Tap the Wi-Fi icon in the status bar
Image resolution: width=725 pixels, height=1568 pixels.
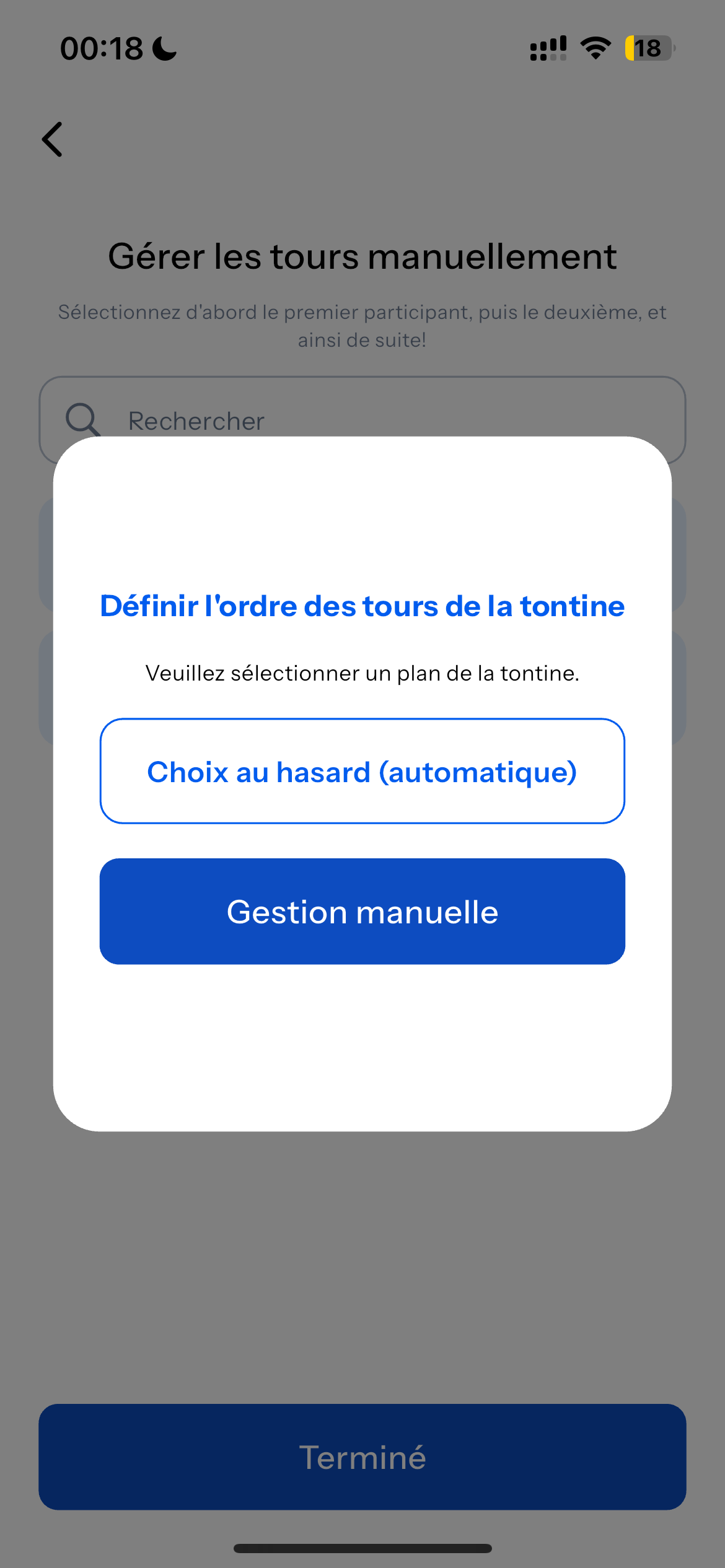pos(594,49)
